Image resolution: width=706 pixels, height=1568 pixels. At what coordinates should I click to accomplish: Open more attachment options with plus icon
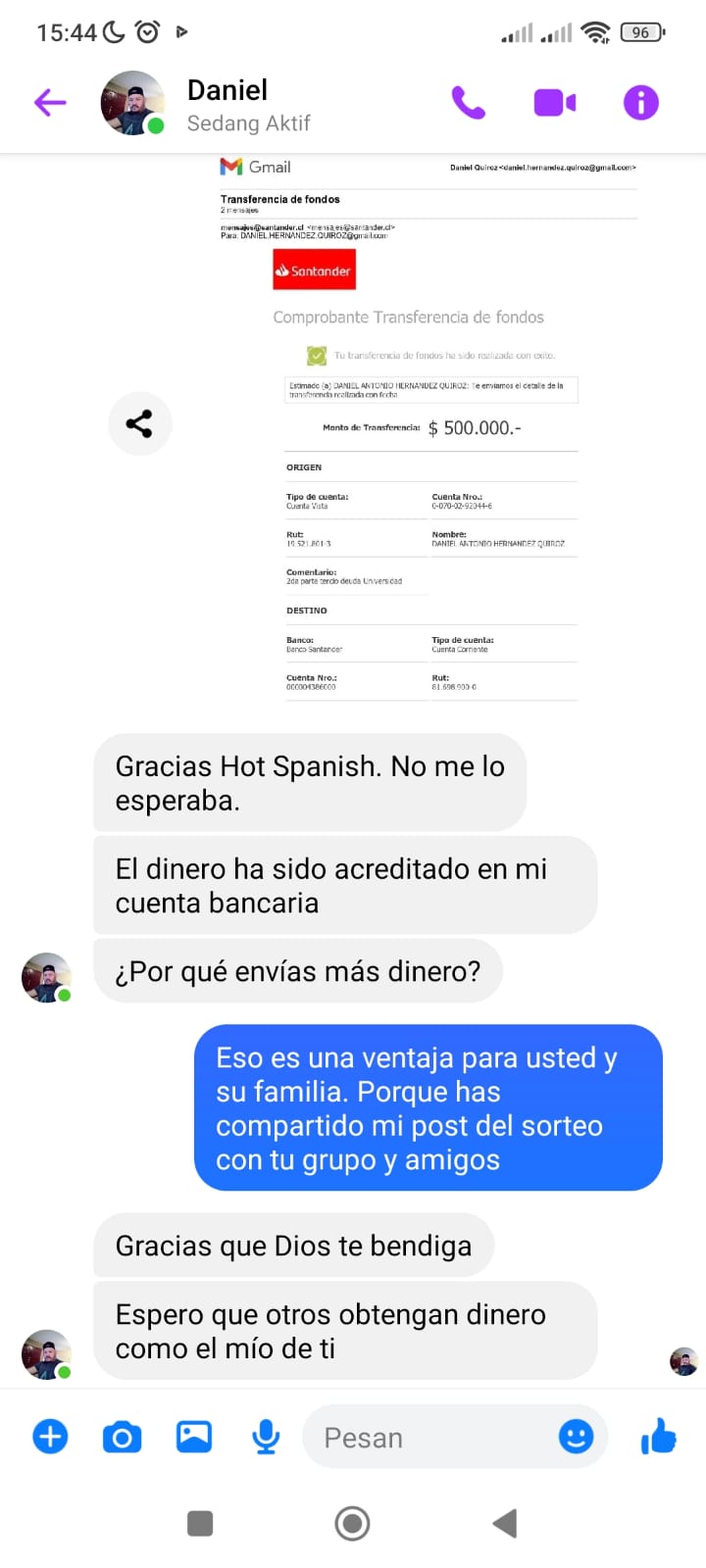point(50,1437)
